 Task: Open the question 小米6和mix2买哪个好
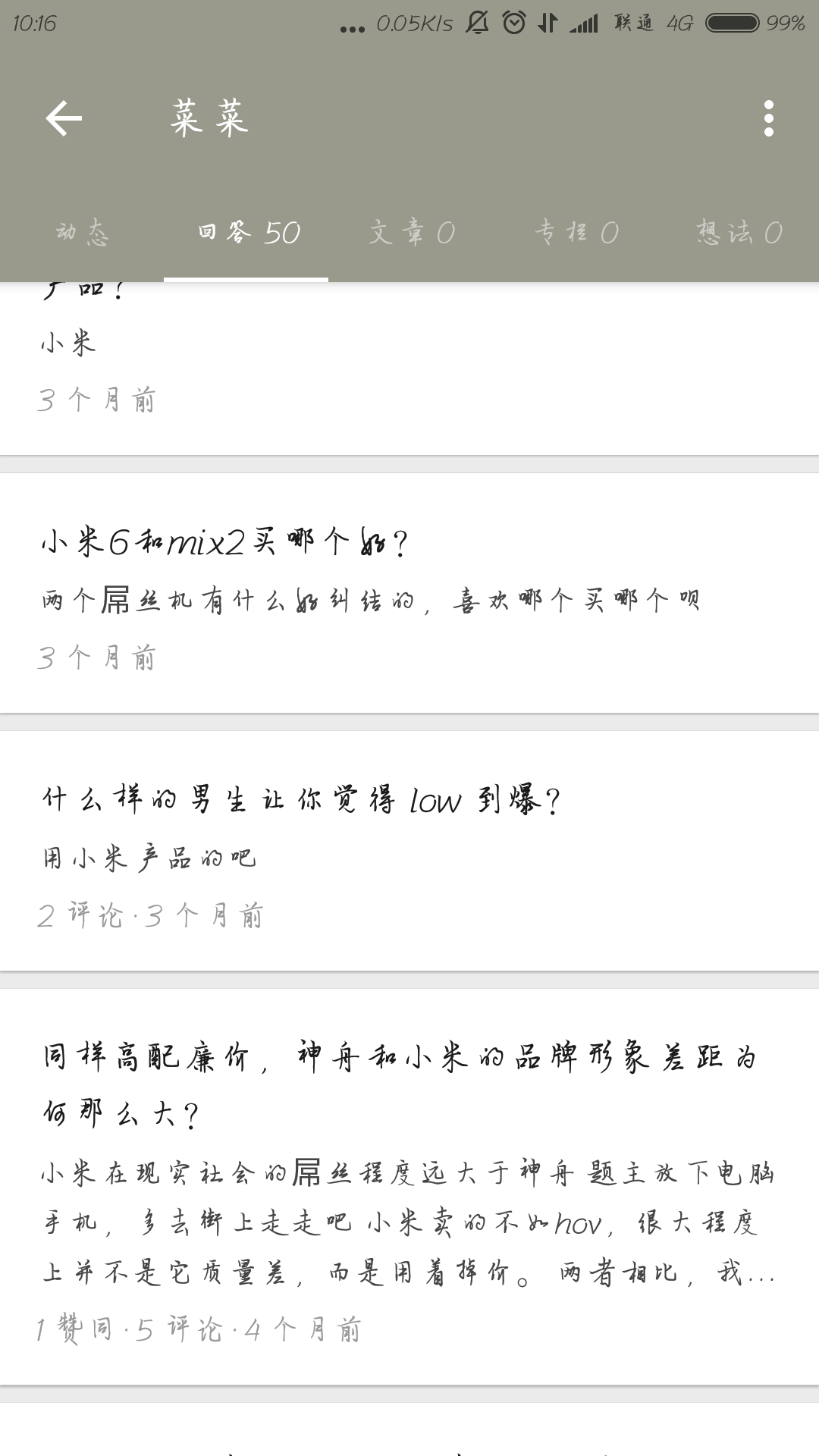tap(224, 542)
